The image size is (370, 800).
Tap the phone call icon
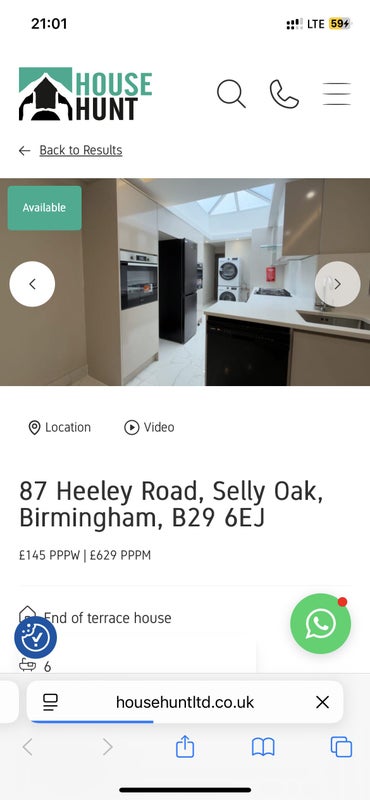284,94
